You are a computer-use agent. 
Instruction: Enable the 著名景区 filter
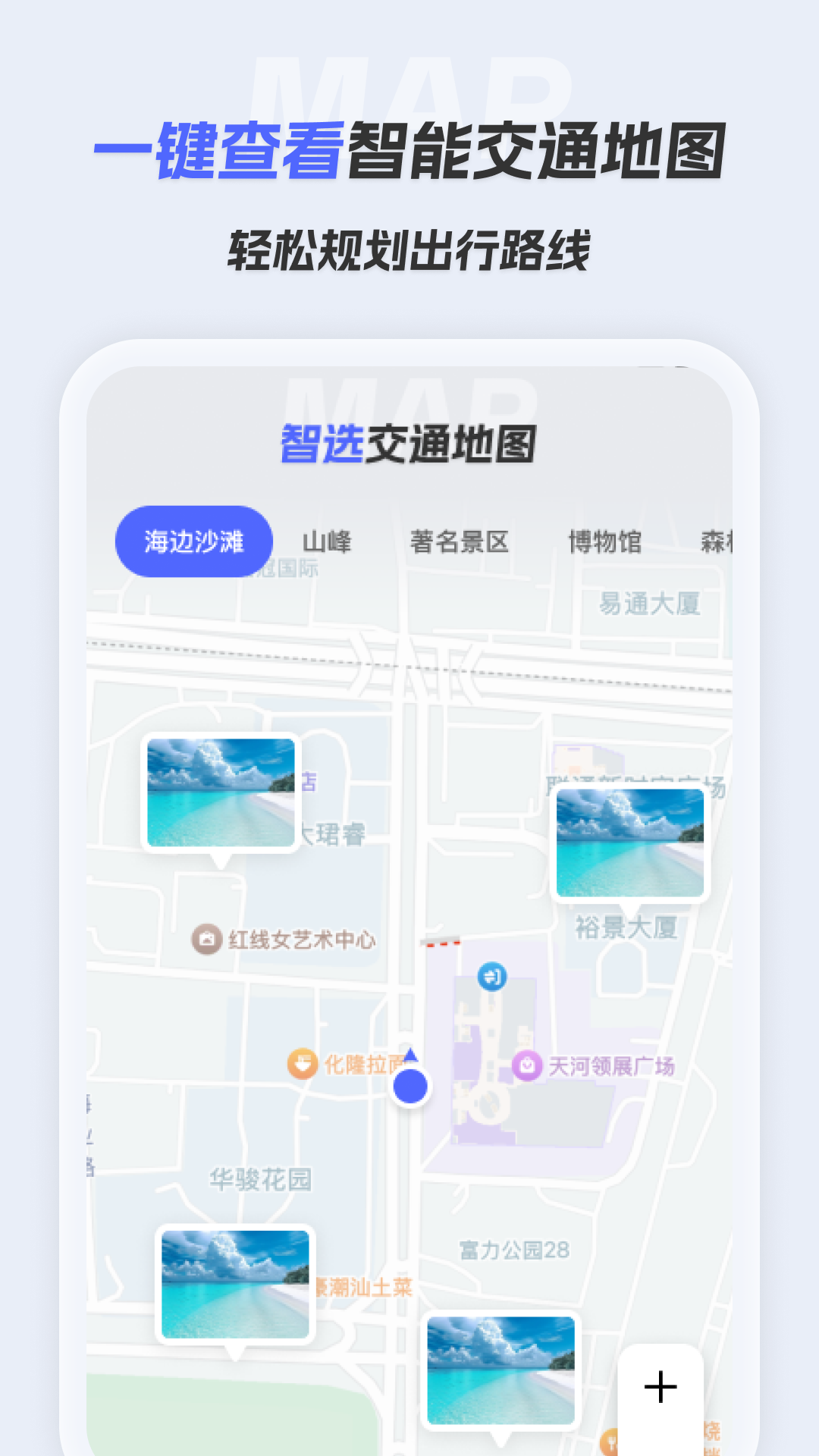pos(462,540)
